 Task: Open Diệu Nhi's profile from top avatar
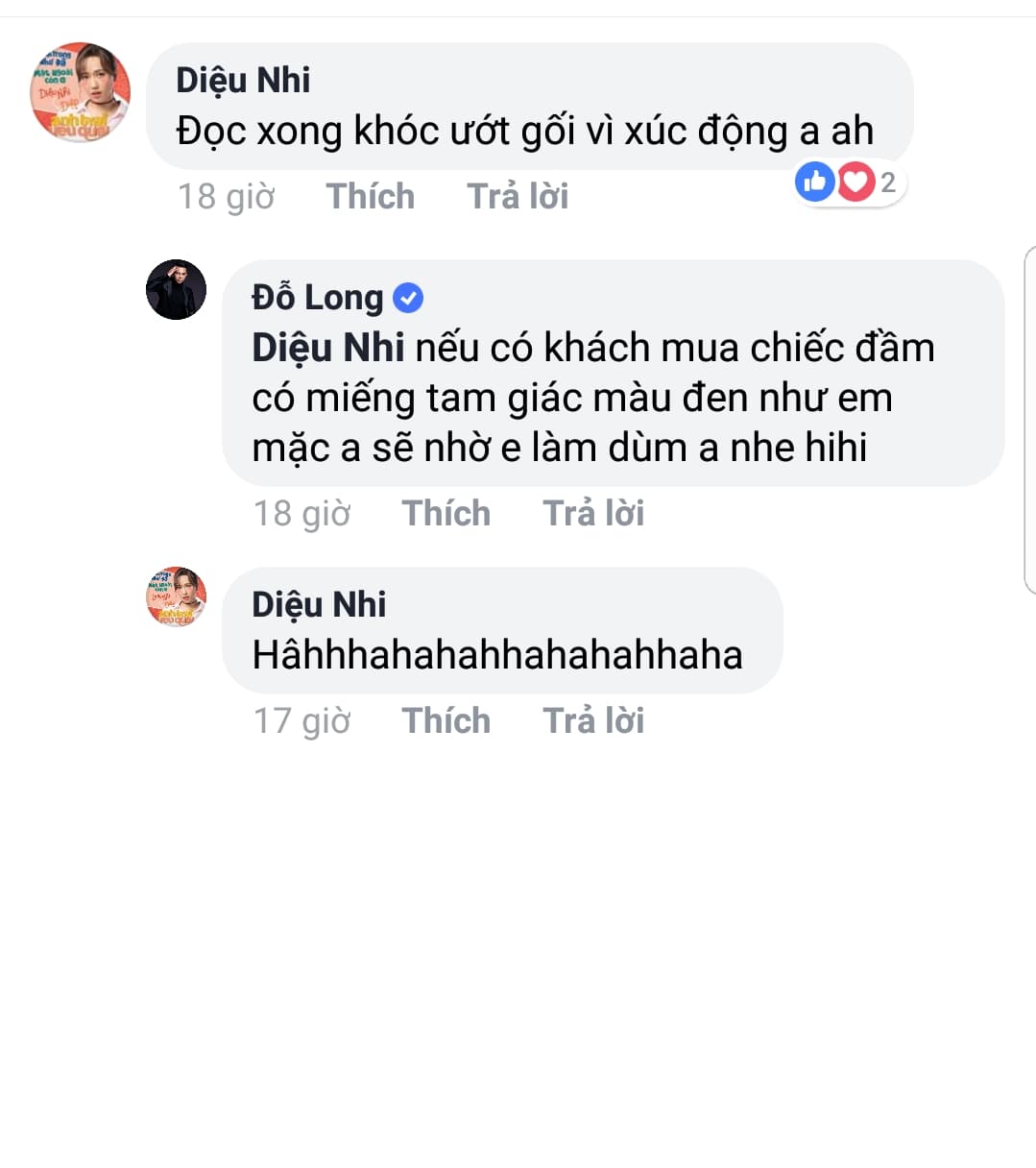(80, 92)
